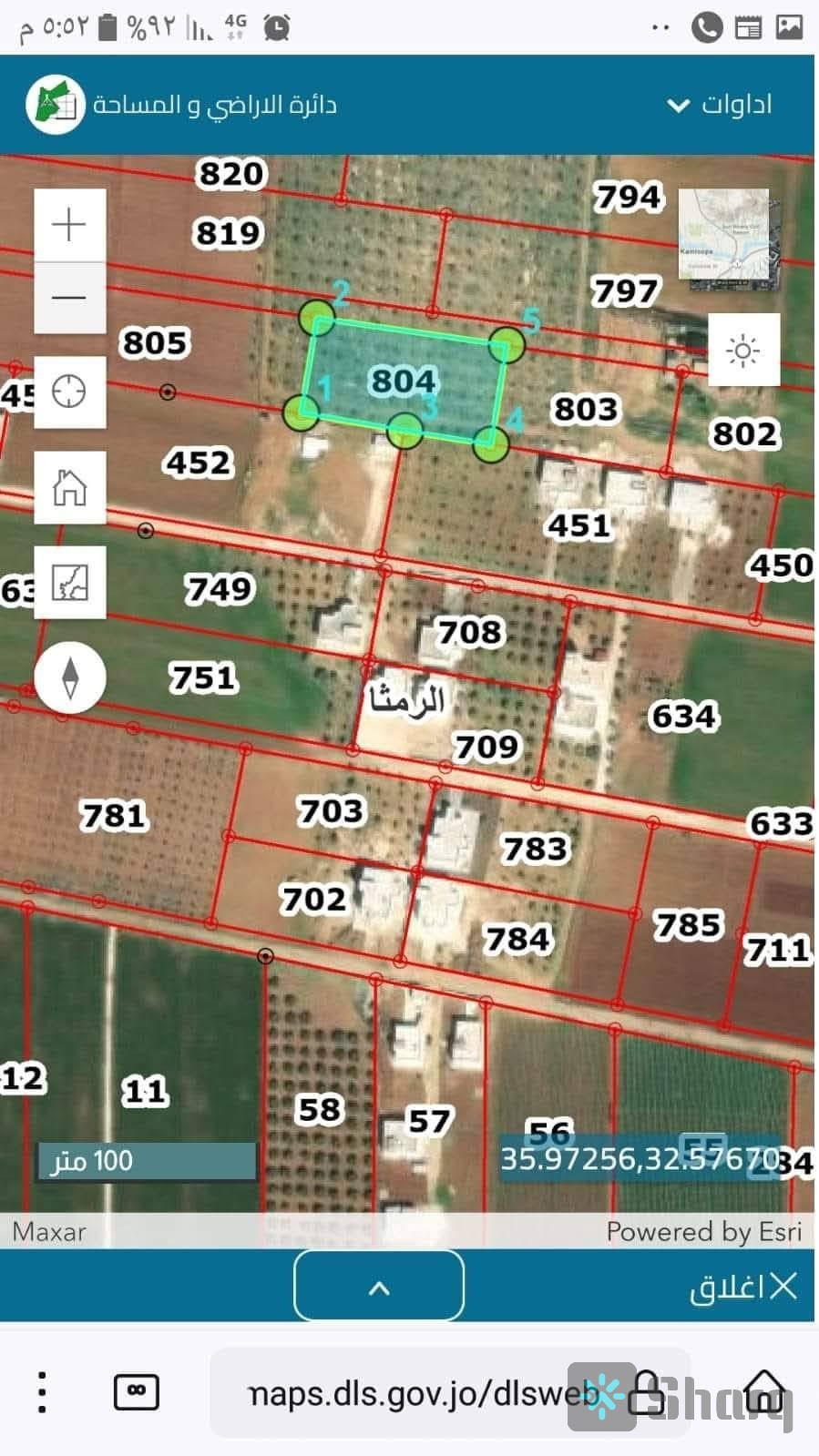Open the browser reader mode icon

tap(136, 1392)
